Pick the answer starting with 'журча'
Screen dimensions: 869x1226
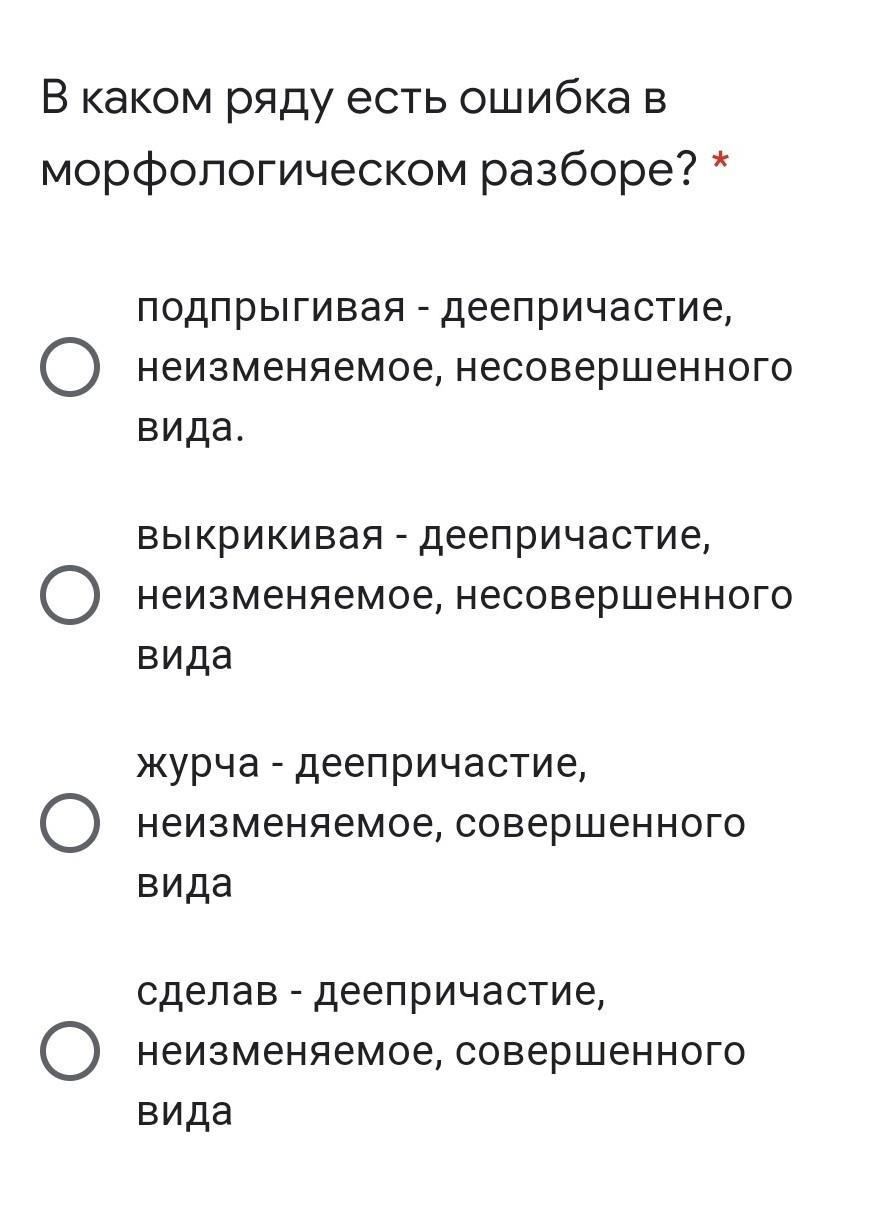point(69,823)
